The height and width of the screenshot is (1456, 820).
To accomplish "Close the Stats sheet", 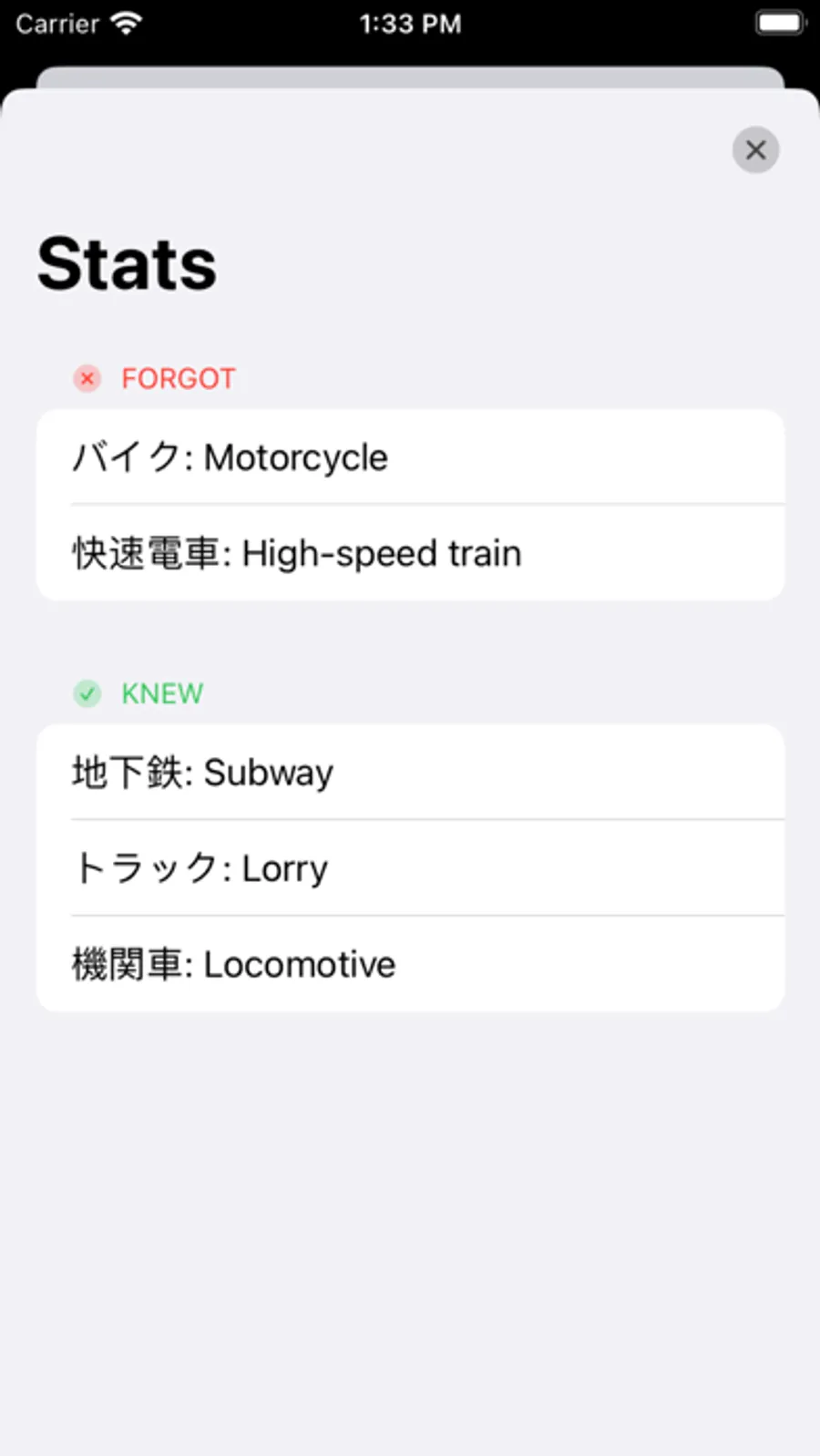I will 755,149.
